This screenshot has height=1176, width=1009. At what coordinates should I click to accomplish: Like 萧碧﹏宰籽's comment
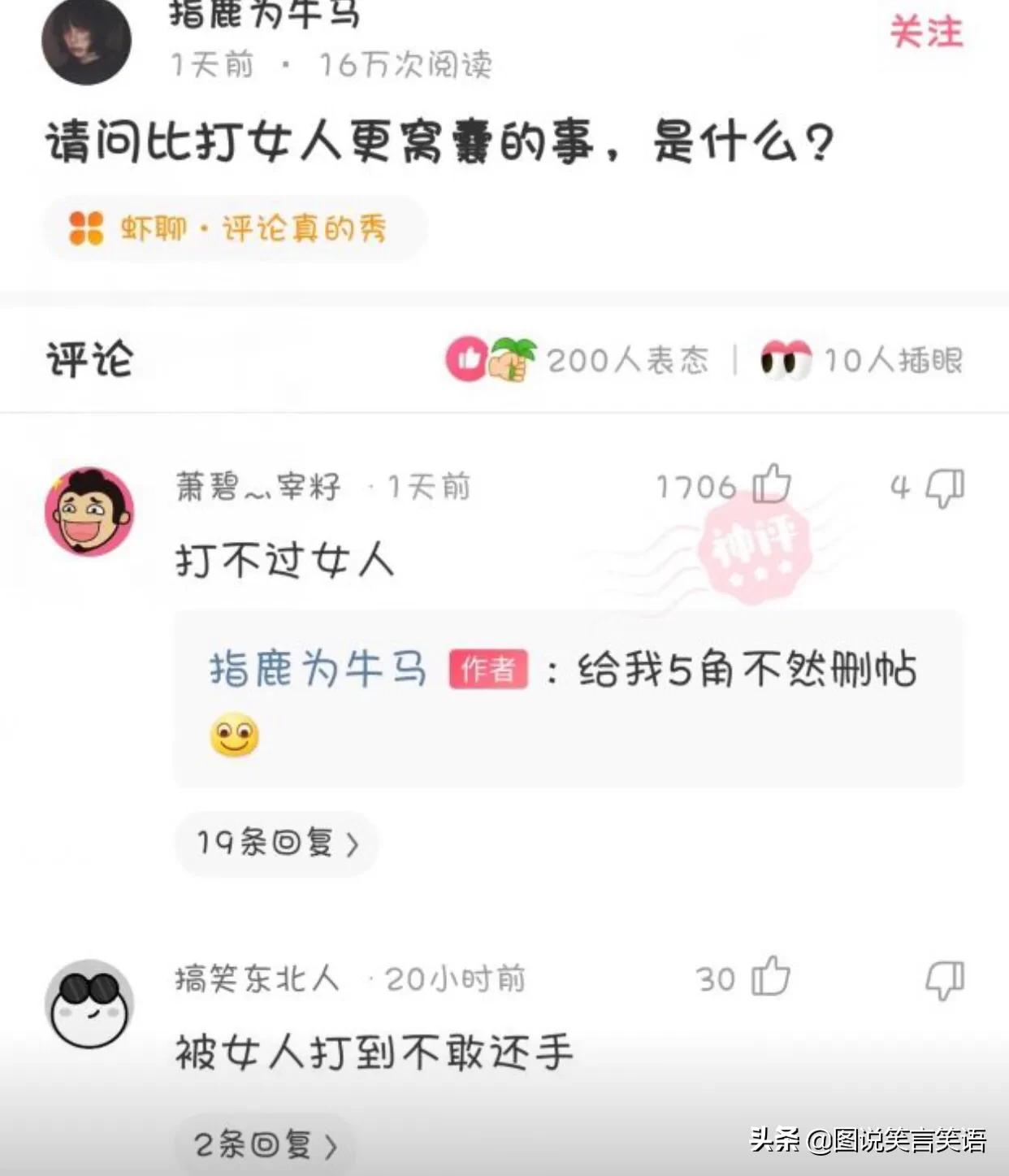click(x=770, y=485)
